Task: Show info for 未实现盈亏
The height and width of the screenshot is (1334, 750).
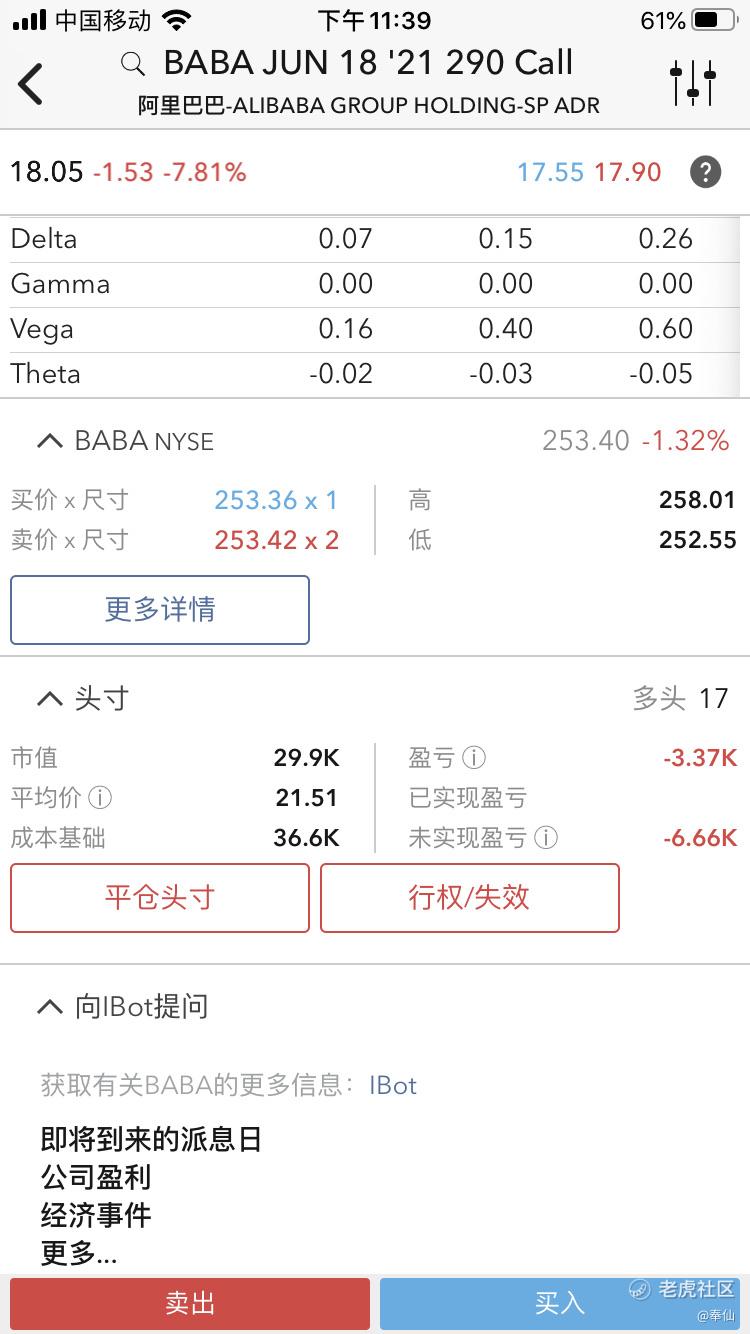Action: click(546, 838)
